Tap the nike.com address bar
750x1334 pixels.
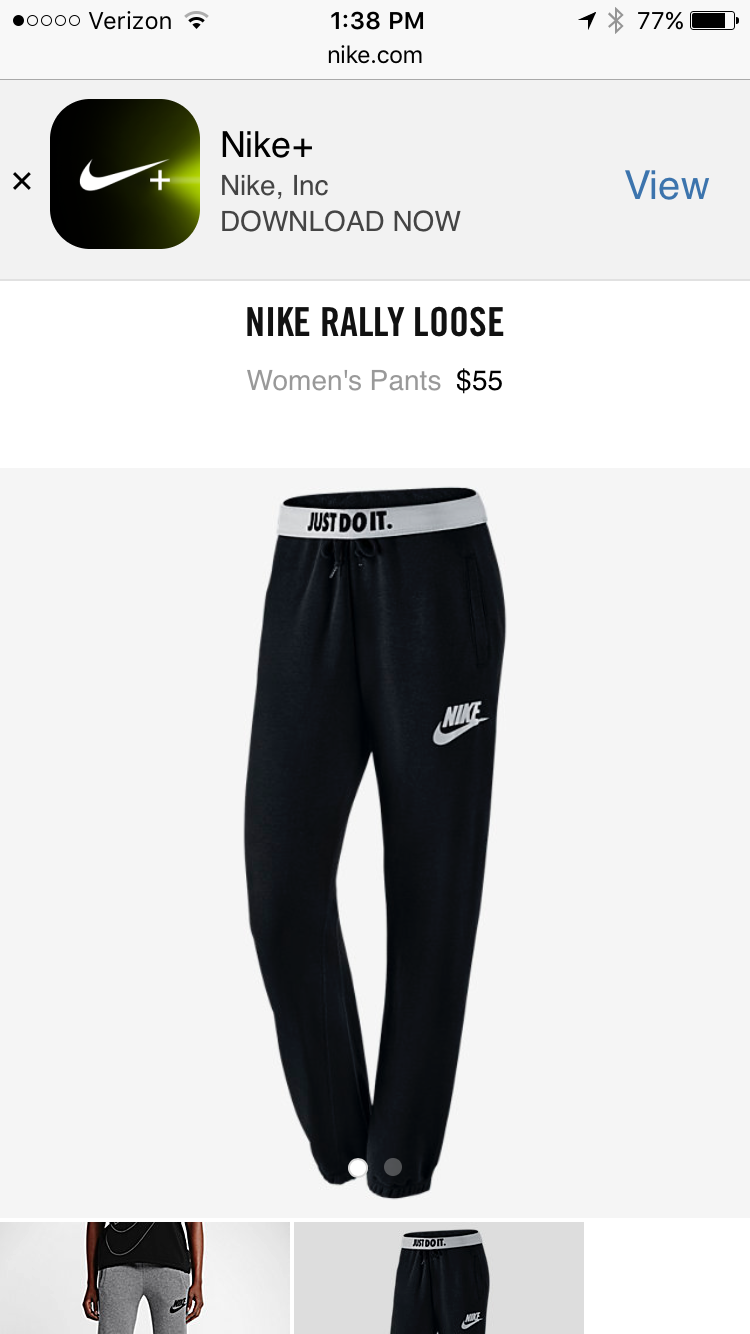click(x=375, y=56)
